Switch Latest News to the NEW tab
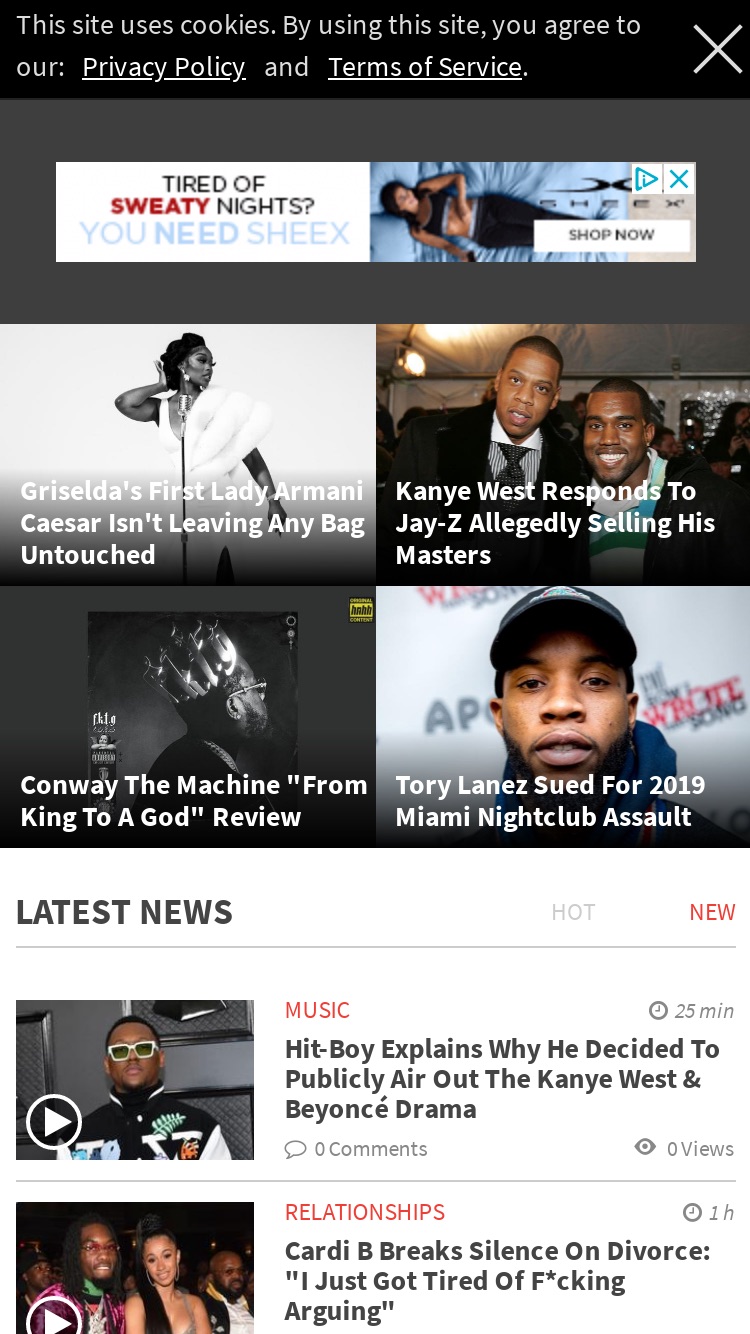This screenshot has height=1334, width=750. point(712,912)
